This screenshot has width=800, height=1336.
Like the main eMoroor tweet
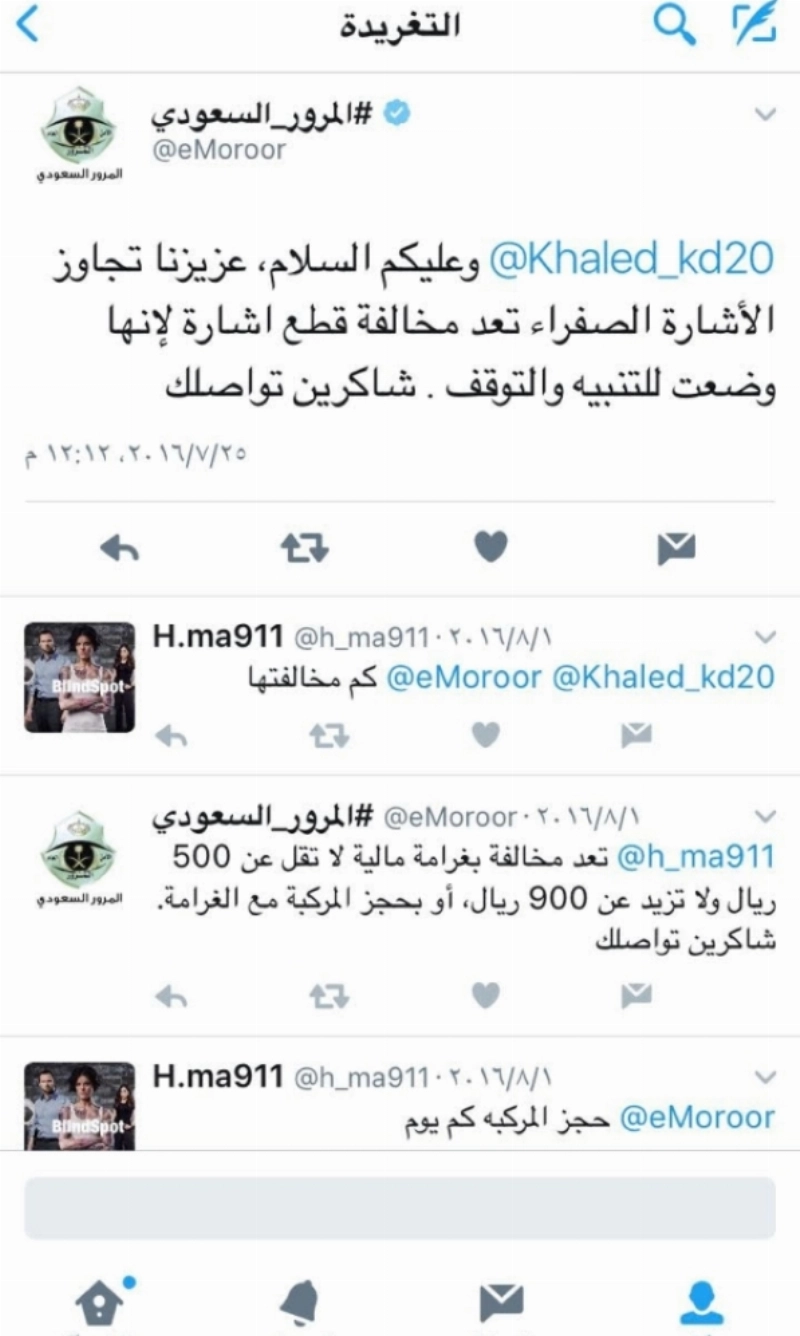(x=490, y=547)
